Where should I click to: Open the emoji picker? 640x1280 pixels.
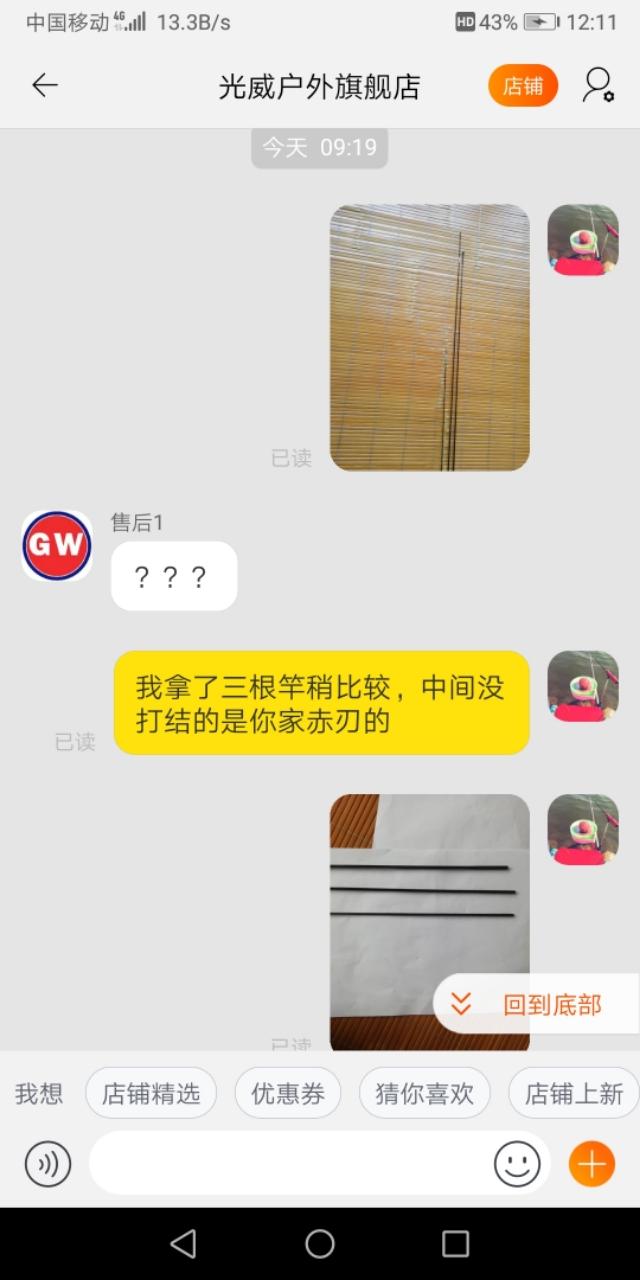[517, 1165]
